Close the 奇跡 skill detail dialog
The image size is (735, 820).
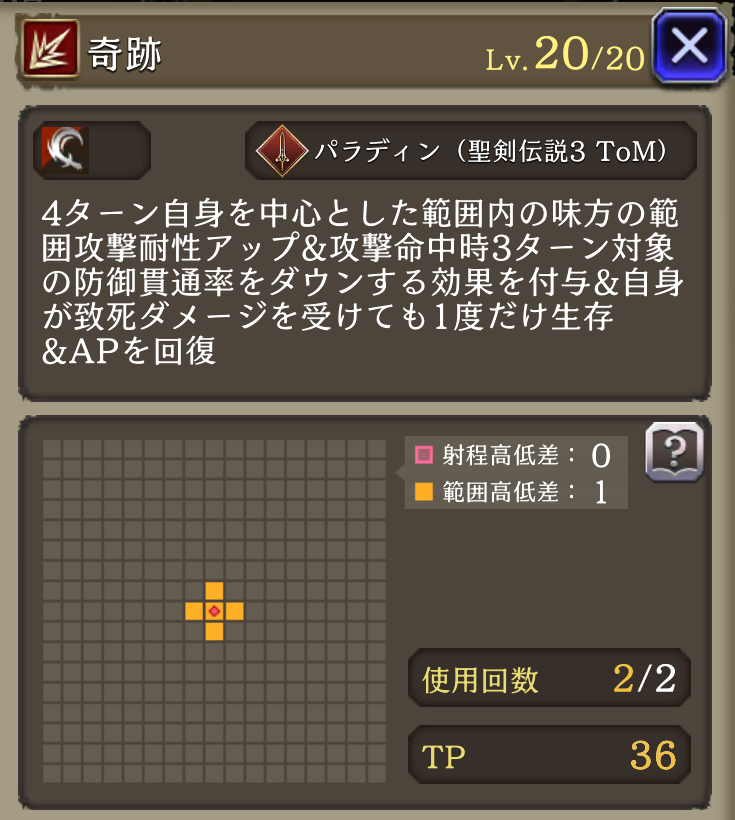pyautogui.click(x=690, y=46)
